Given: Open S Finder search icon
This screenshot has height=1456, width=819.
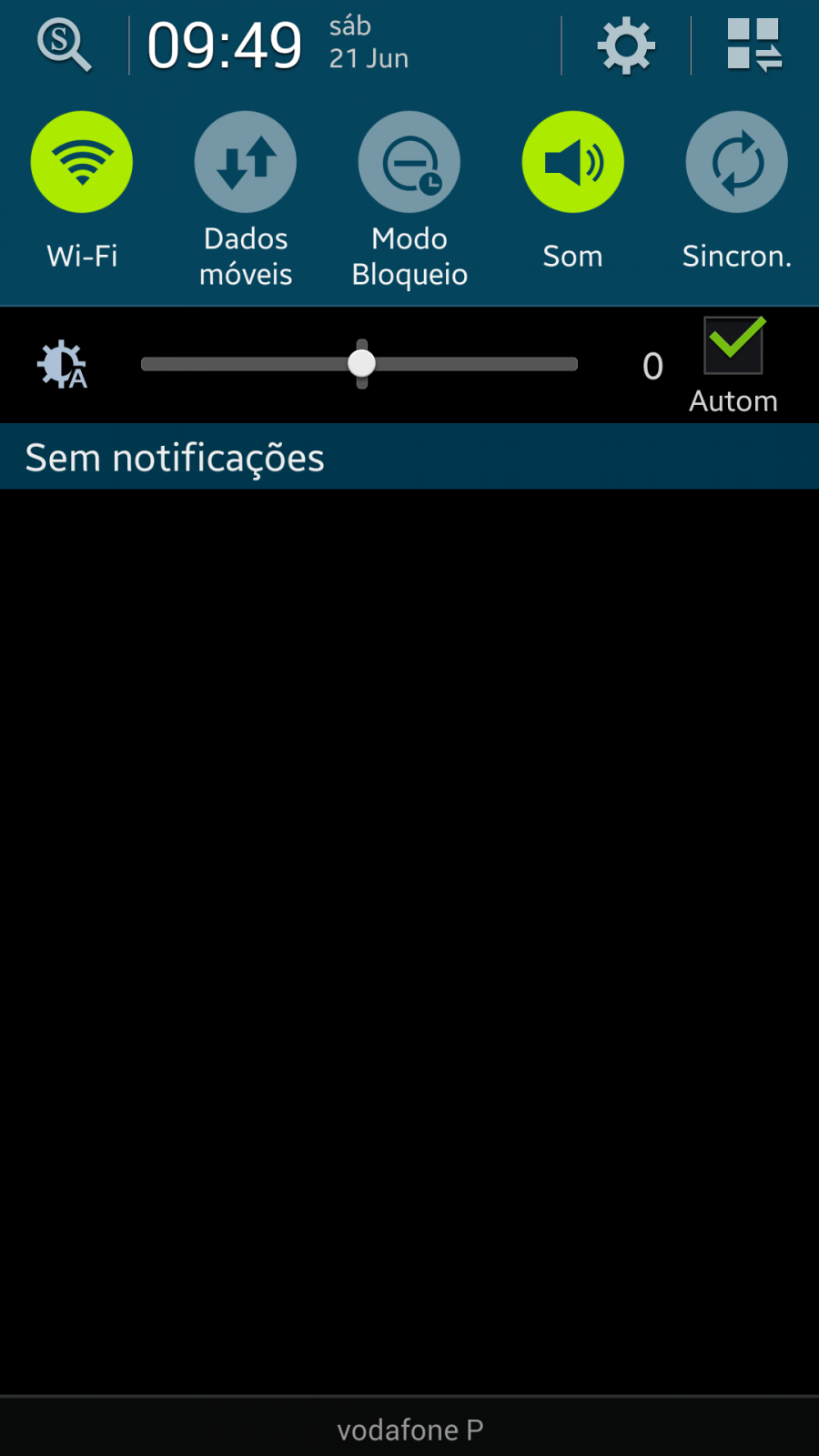Looking at the screenshot, I should (x=64, y=45).
